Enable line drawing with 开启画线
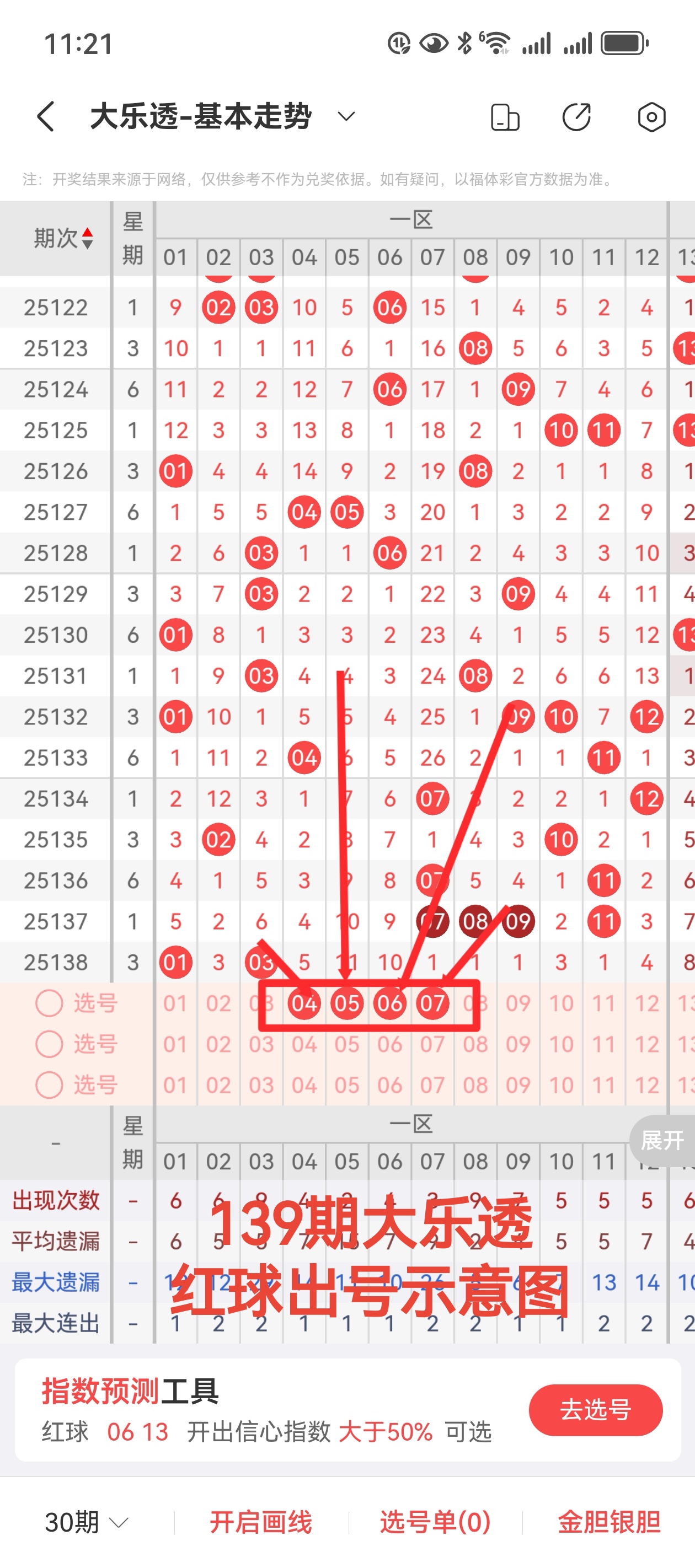The image size is (695, 1568). pyautogui.click(x=261, y=1522)
